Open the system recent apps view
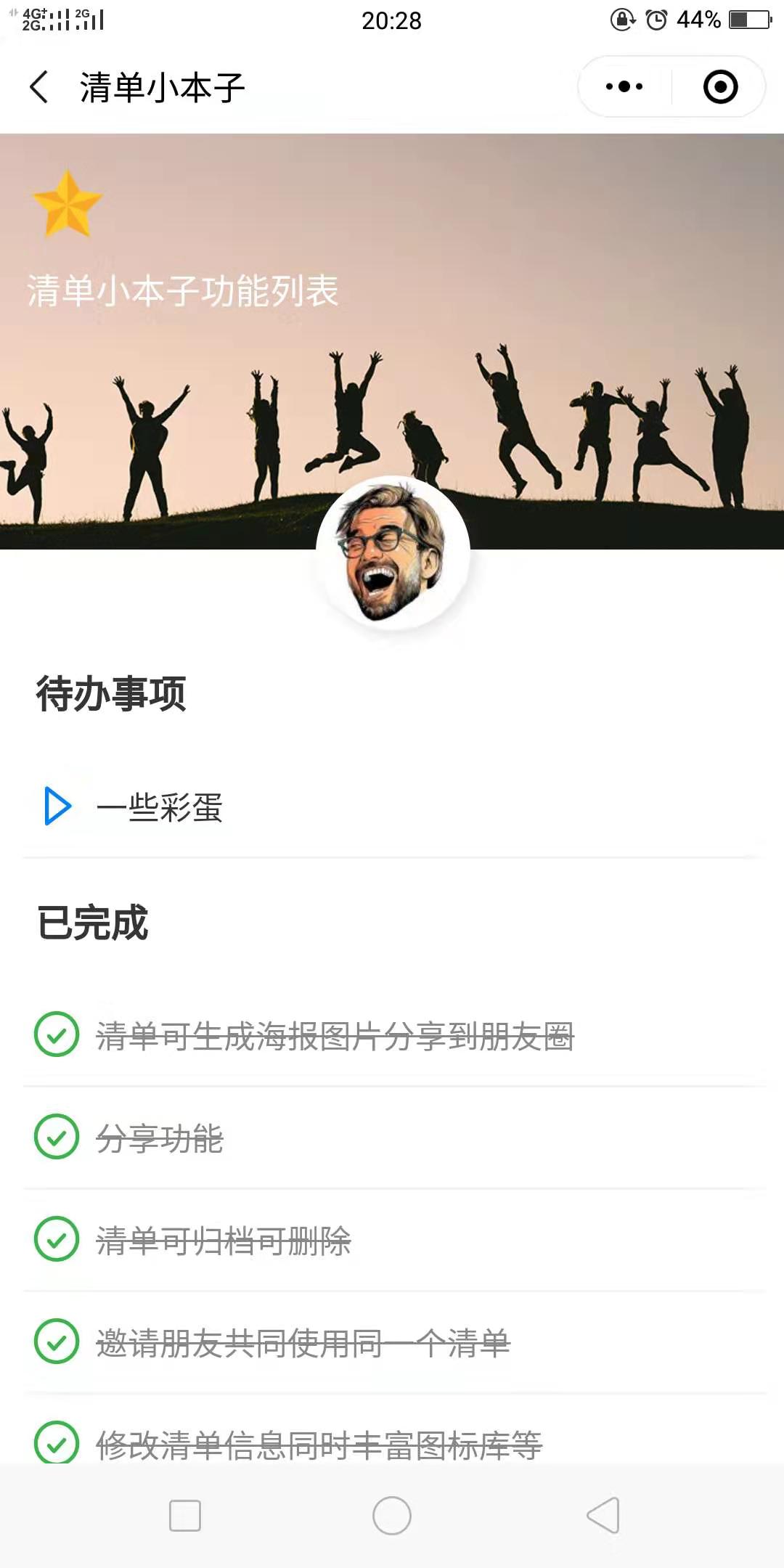784x1568 pixels. [x=185, y=1516]
